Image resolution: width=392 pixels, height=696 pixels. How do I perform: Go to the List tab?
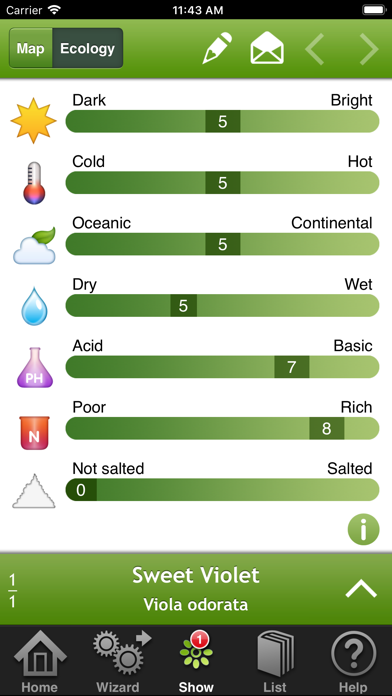click(x=275, y=660)
